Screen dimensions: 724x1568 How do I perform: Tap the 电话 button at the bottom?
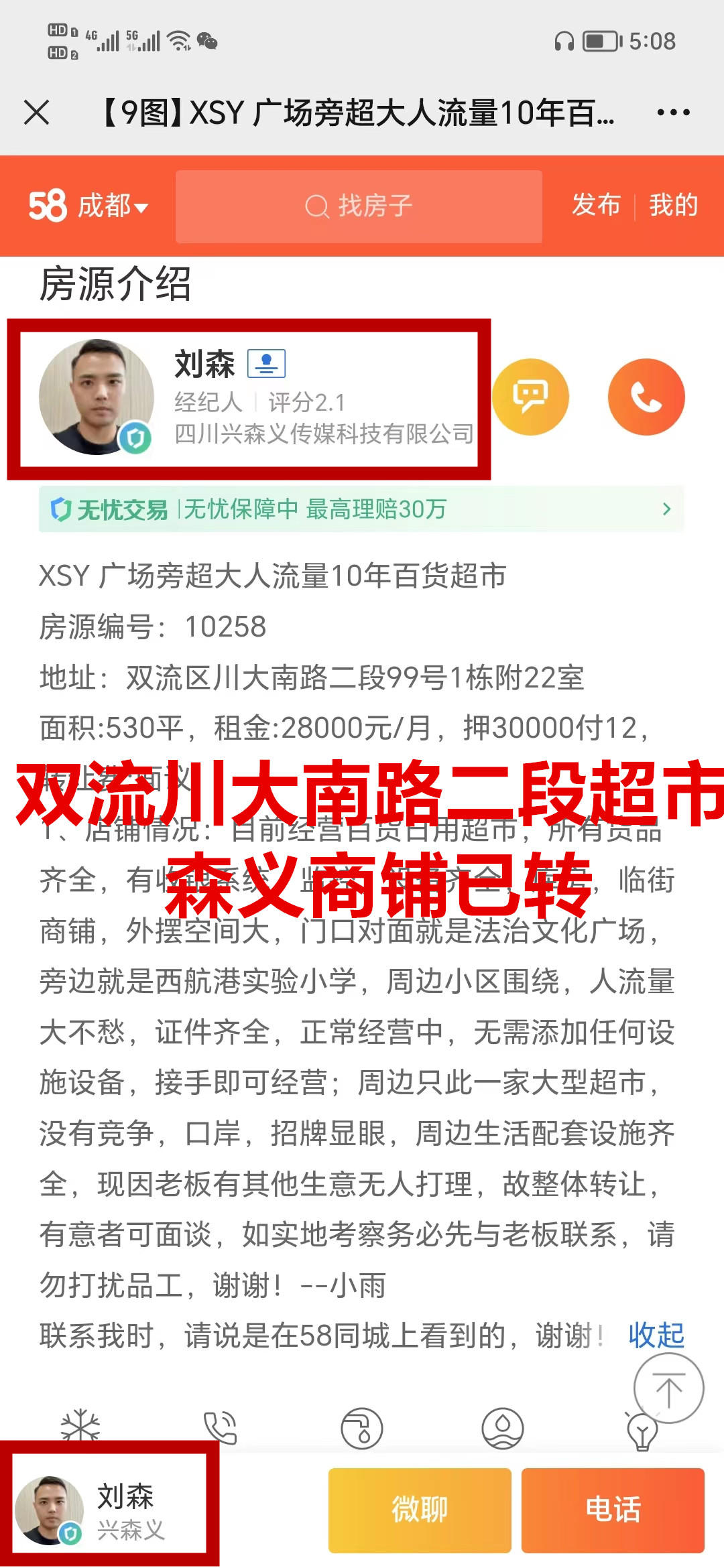(613, 1510)
